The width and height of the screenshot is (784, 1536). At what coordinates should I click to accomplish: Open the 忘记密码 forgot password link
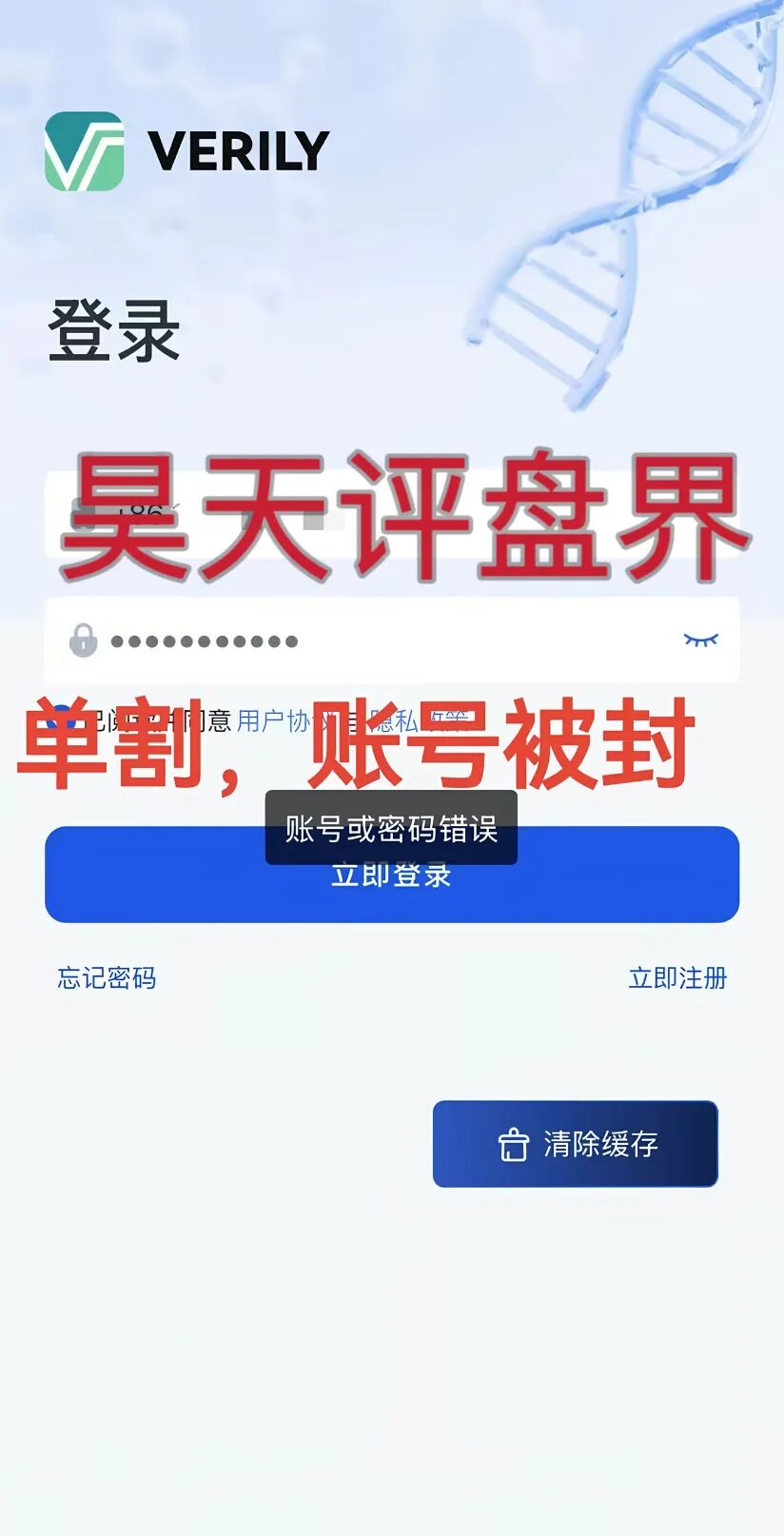pos(107,978)
